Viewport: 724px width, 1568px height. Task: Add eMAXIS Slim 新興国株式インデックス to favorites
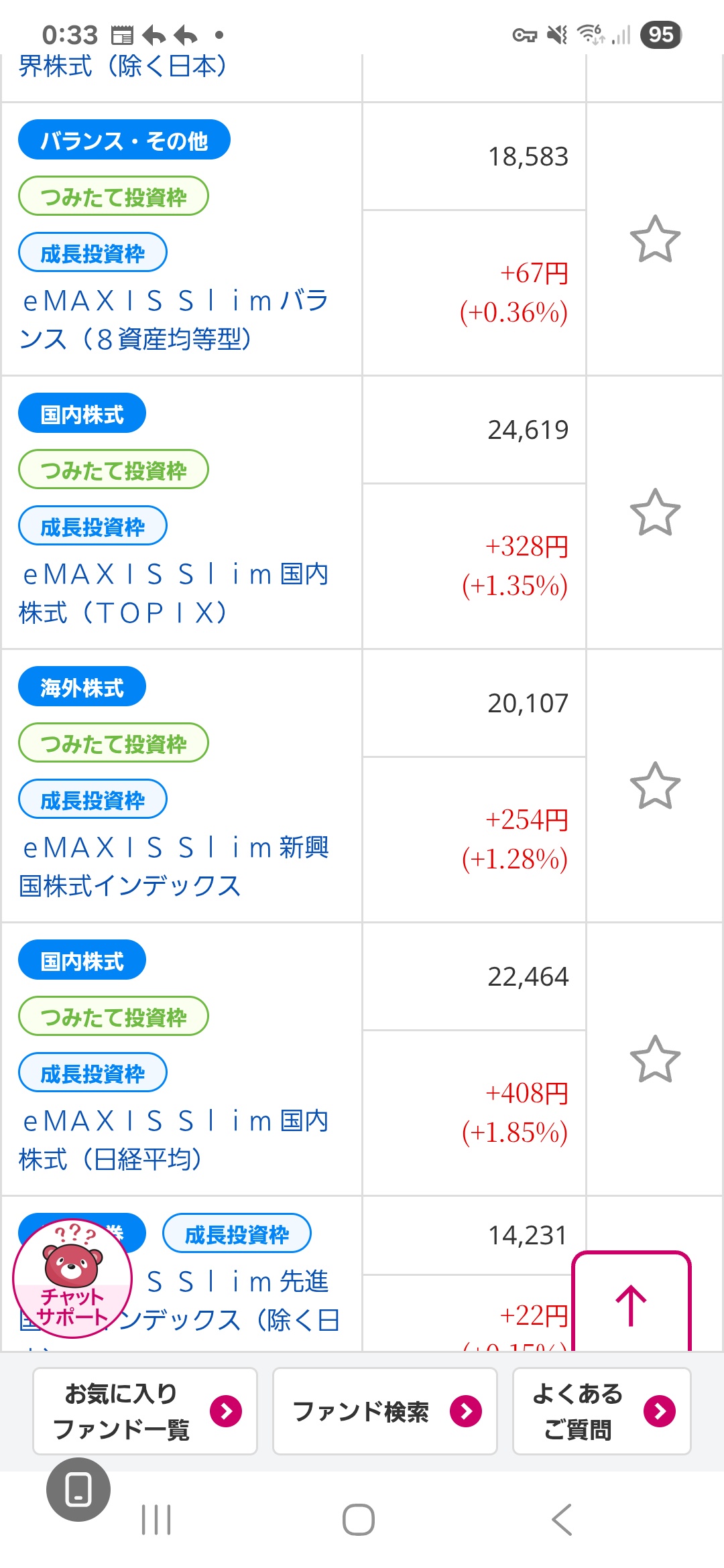pos(655,786)
